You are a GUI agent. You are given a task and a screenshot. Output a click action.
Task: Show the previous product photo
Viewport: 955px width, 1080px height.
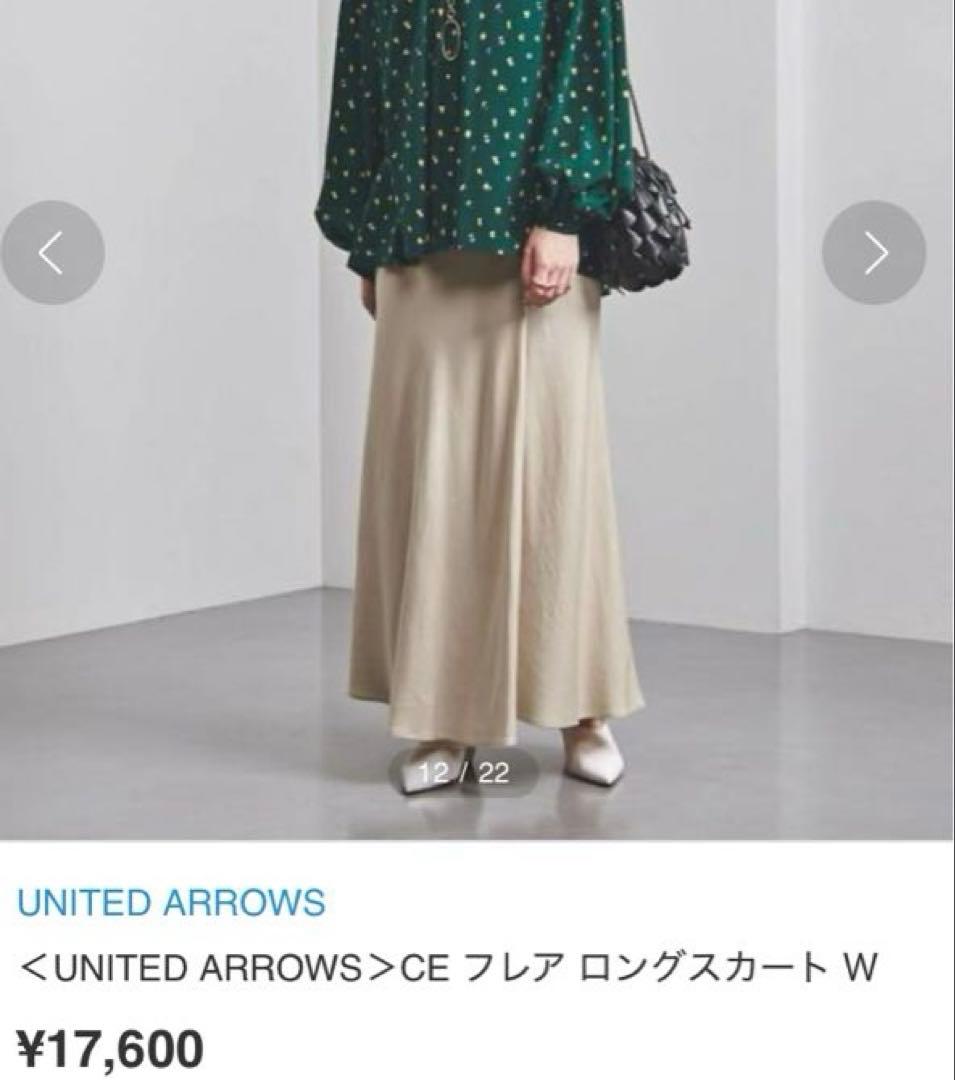pos(52,253)
